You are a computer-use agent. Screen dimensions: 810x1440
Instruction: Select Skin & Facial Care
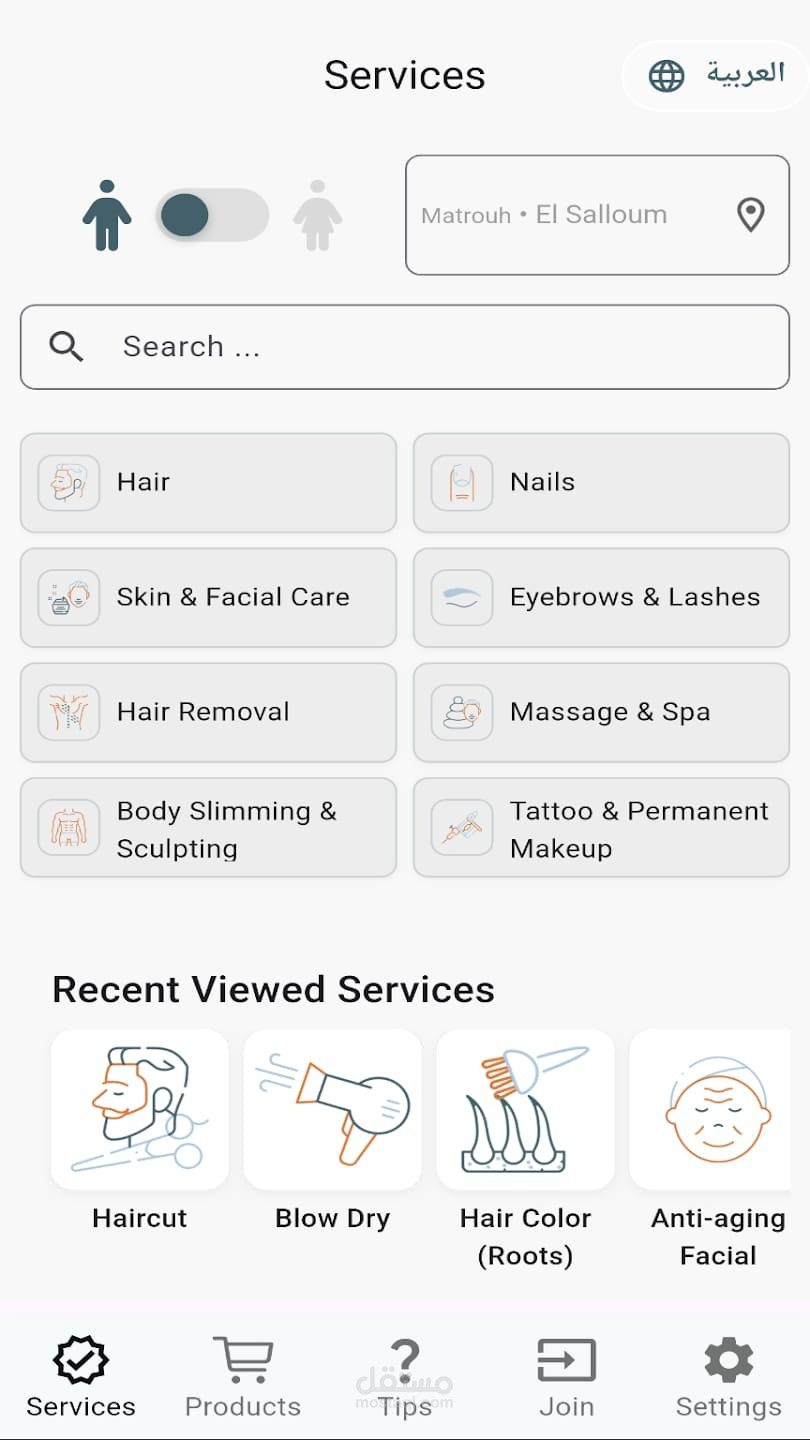208,597
